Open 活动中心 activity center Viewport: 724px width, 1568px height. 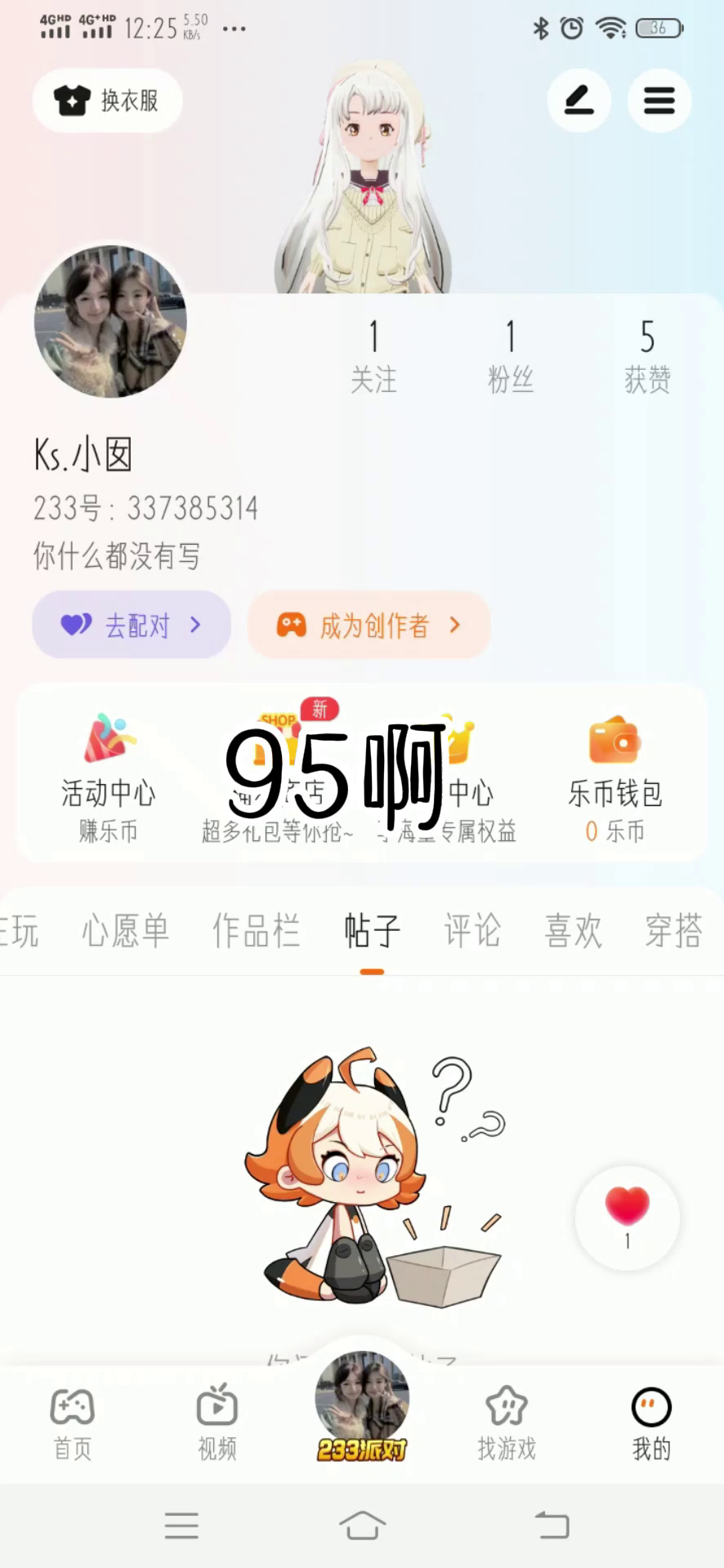pos(108,777)
